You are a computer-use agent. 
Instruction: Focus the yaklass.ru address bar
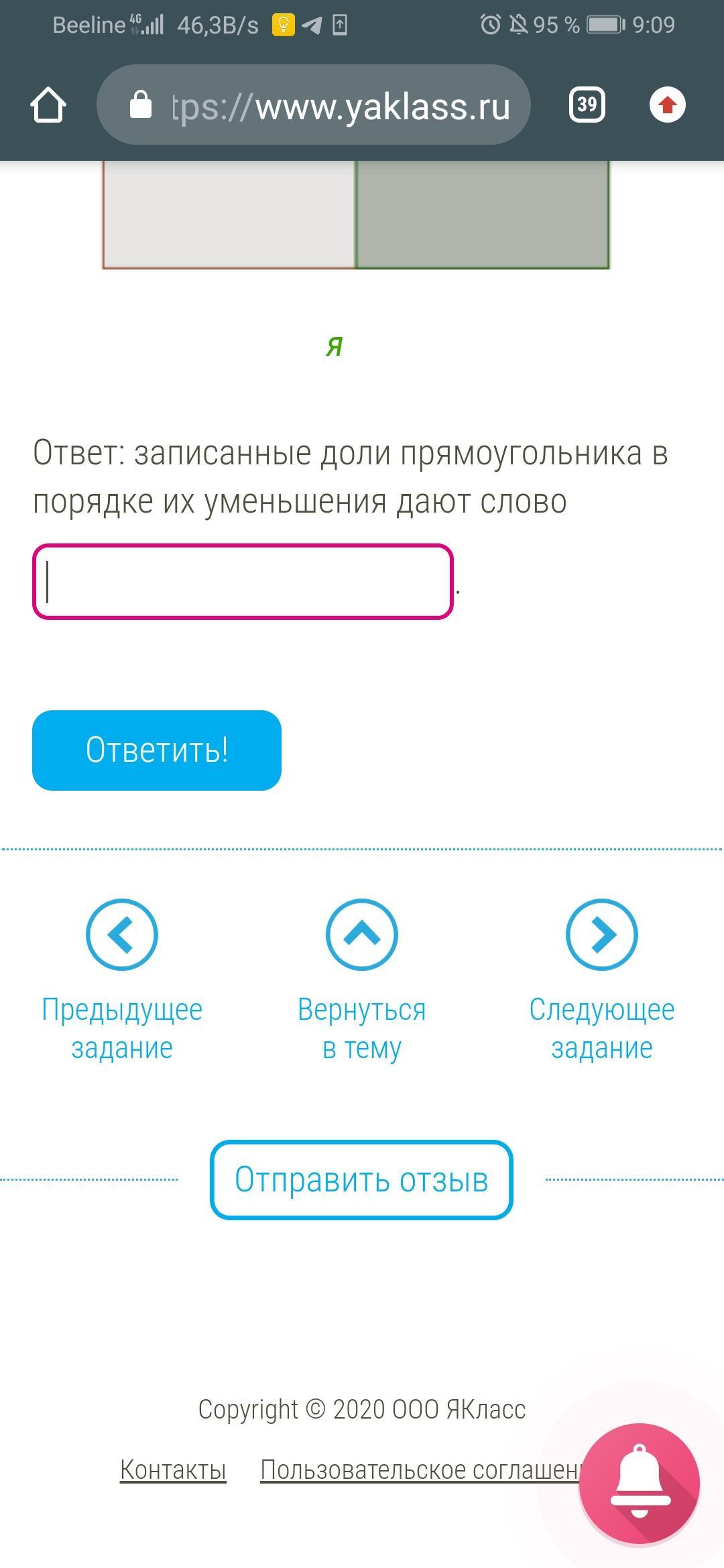tap(314, 105)
